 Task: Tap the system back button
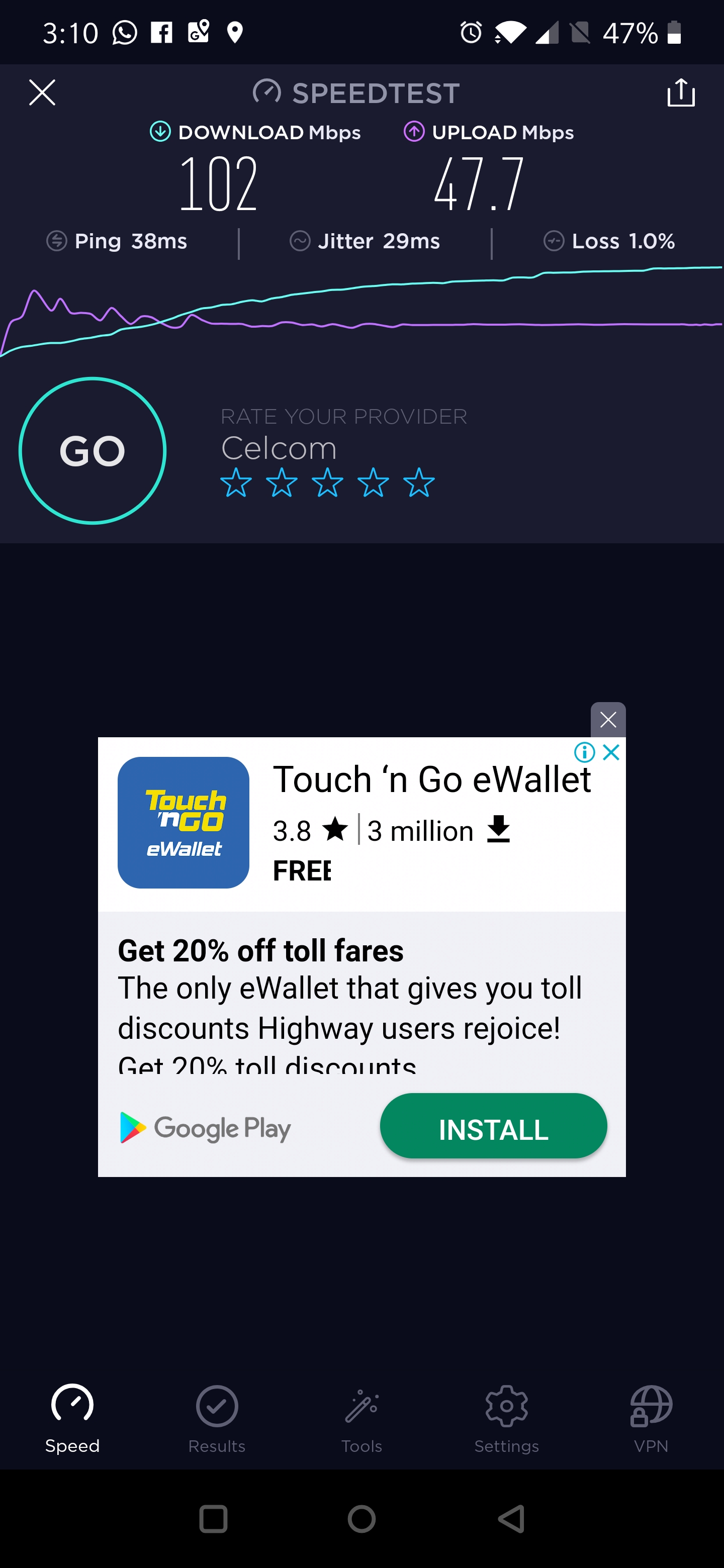[511, 1519]
